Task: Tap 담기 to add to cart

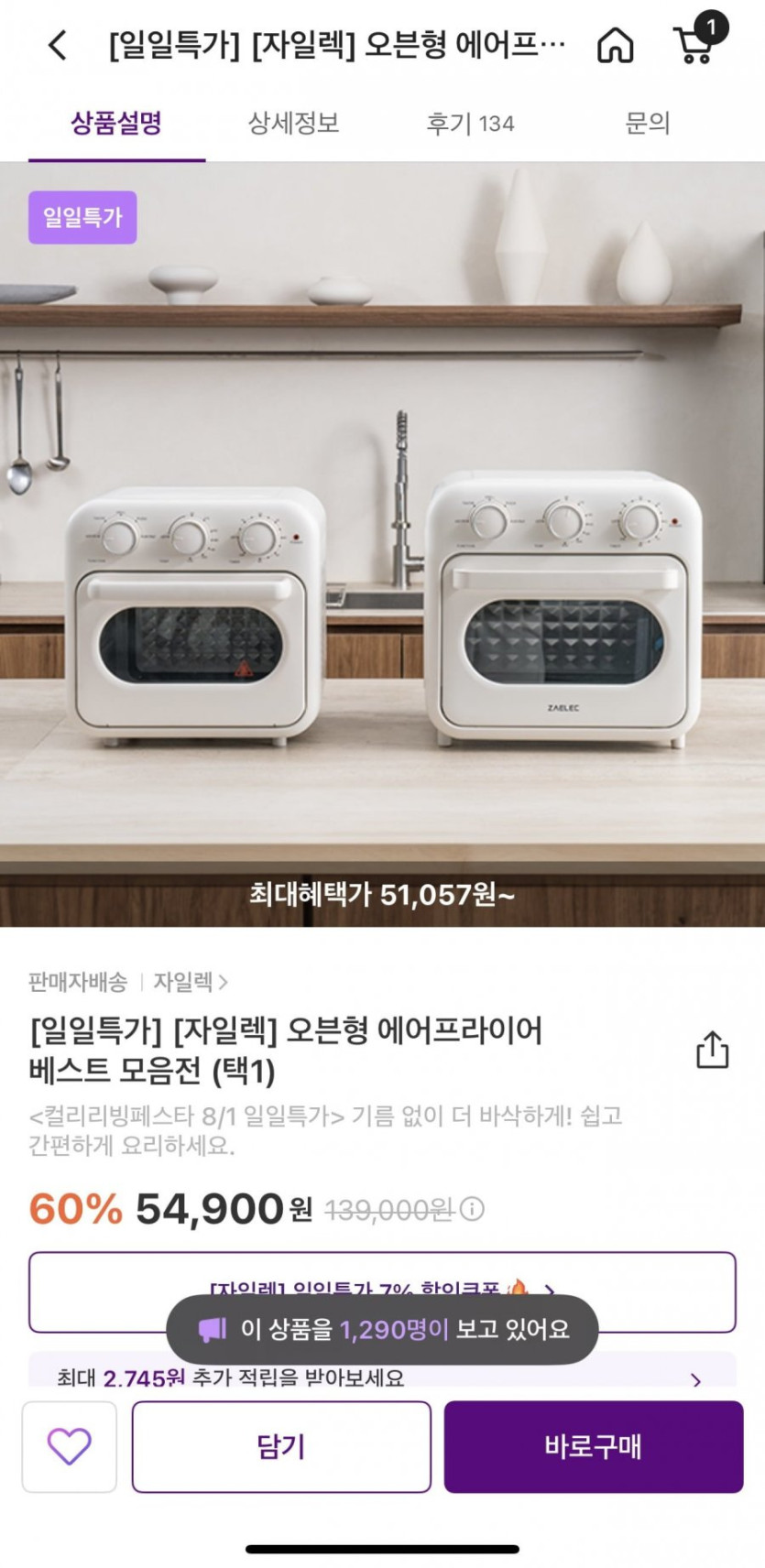Action: pos(281,1446)
